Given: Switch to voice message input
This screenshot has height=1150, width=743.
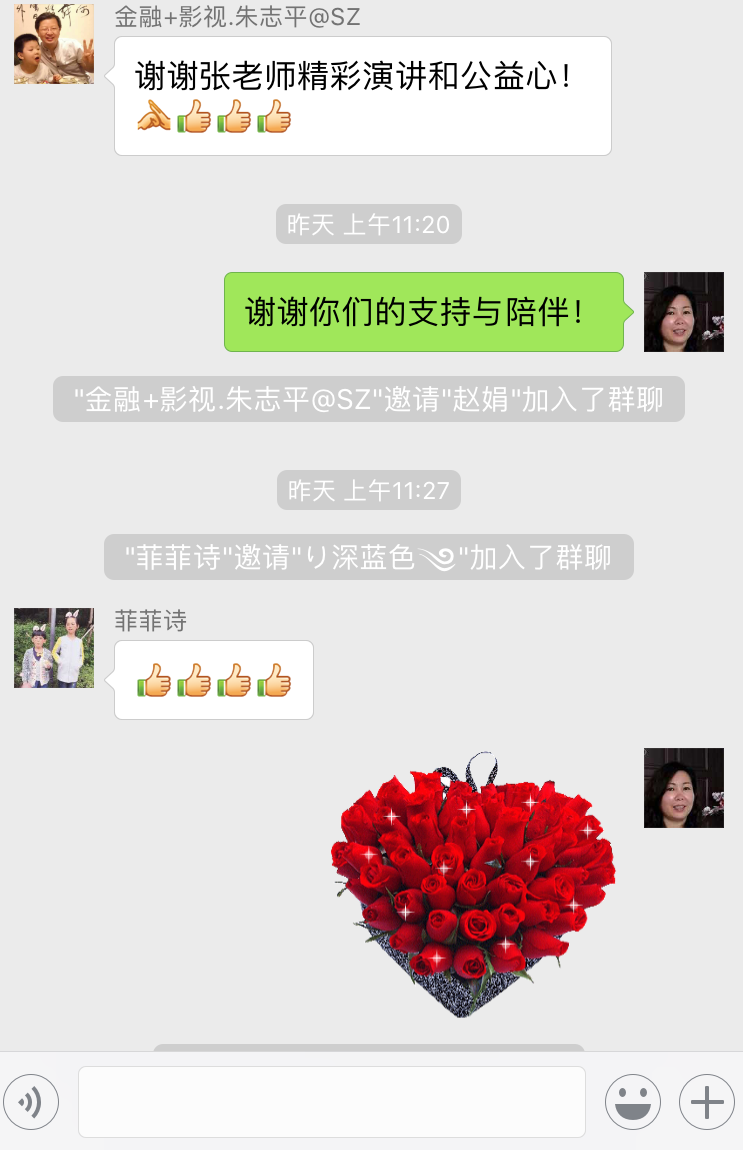Looking at the screenshot, I should tap(31, 1102).
